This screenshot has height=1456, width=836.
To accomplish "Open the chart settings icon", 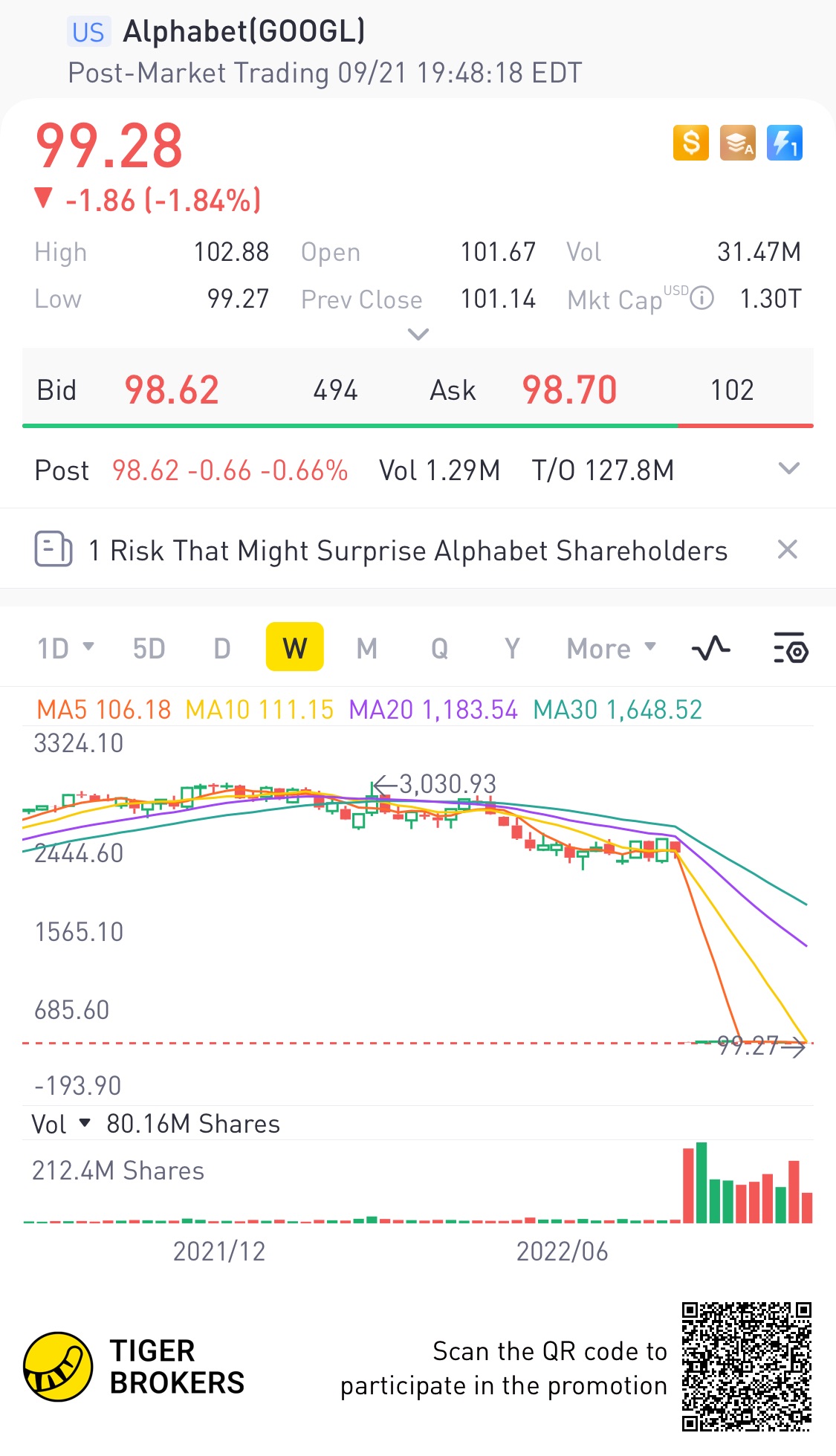I will pos(790,648).
